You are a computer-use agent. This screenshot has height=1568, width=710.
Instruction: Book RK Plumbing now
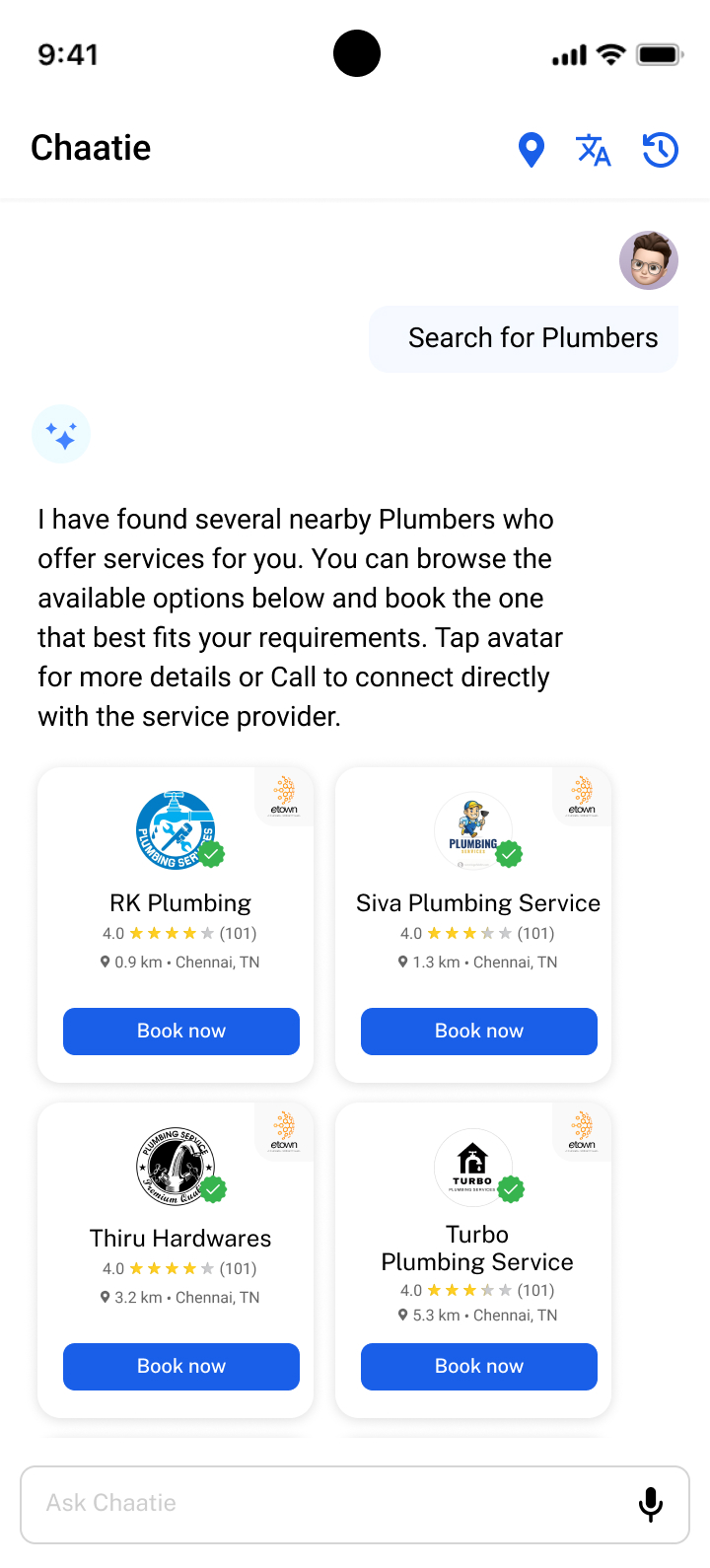click(181, 1032)
